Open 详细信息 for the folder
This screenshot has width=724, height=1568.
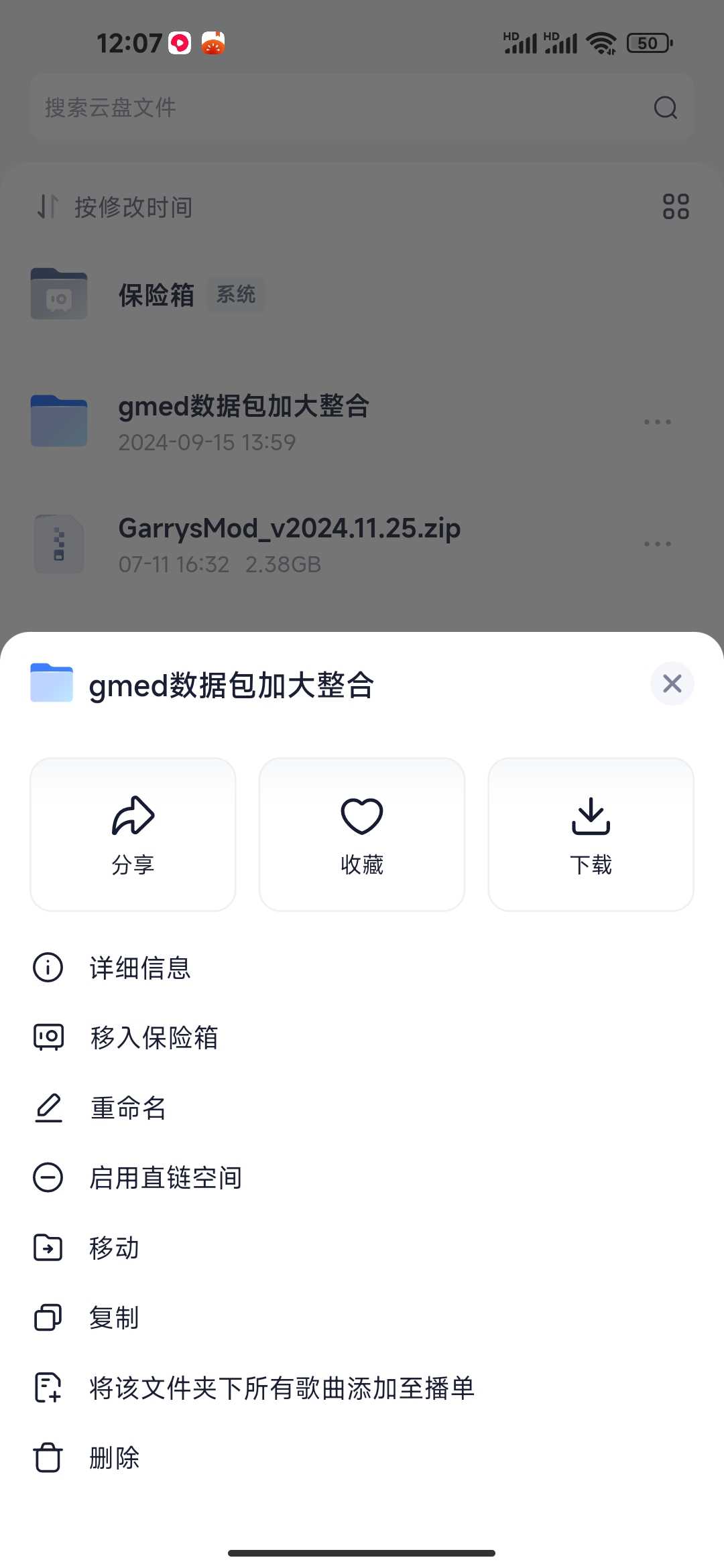362,968
